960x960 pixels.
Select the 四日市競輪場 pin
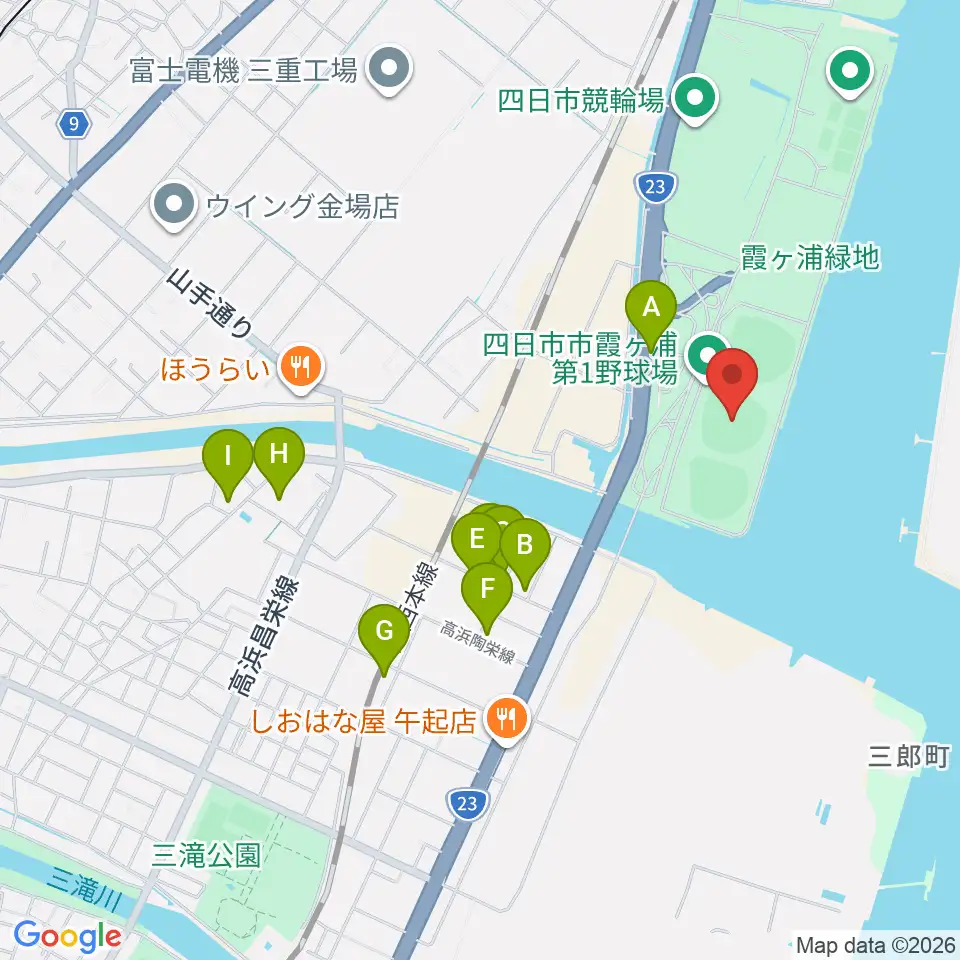coord(695,100)
